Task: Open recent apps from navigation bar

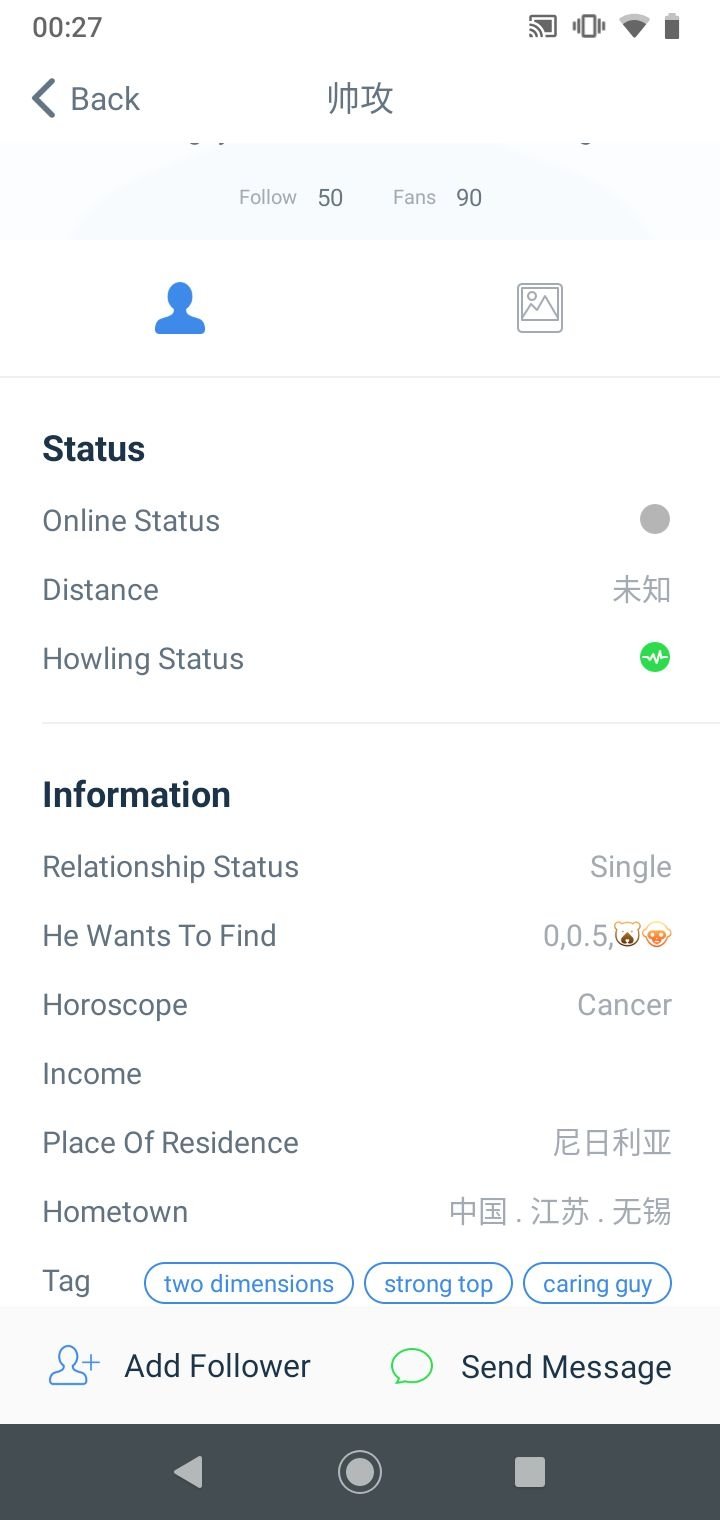Action: 529,1472
